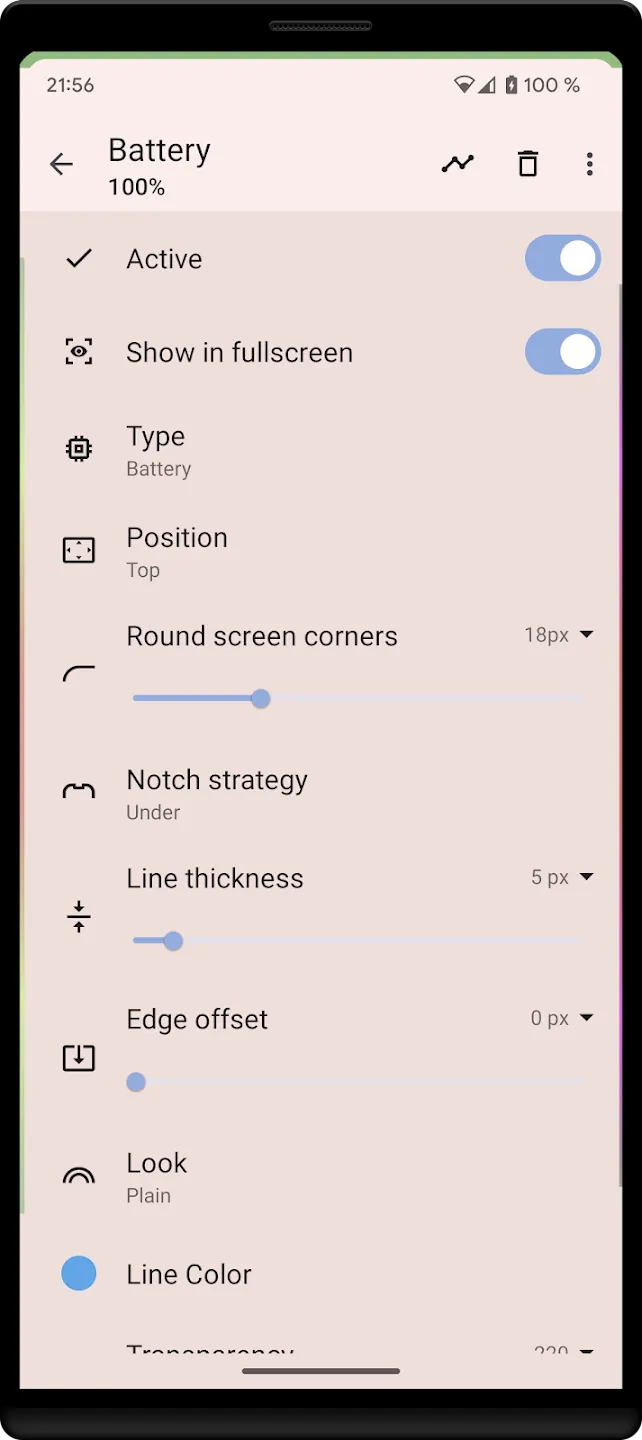Tap the Line thickness slider
Image resolution: width=642 pixels, height=1440 pixels.
[357, 940]
